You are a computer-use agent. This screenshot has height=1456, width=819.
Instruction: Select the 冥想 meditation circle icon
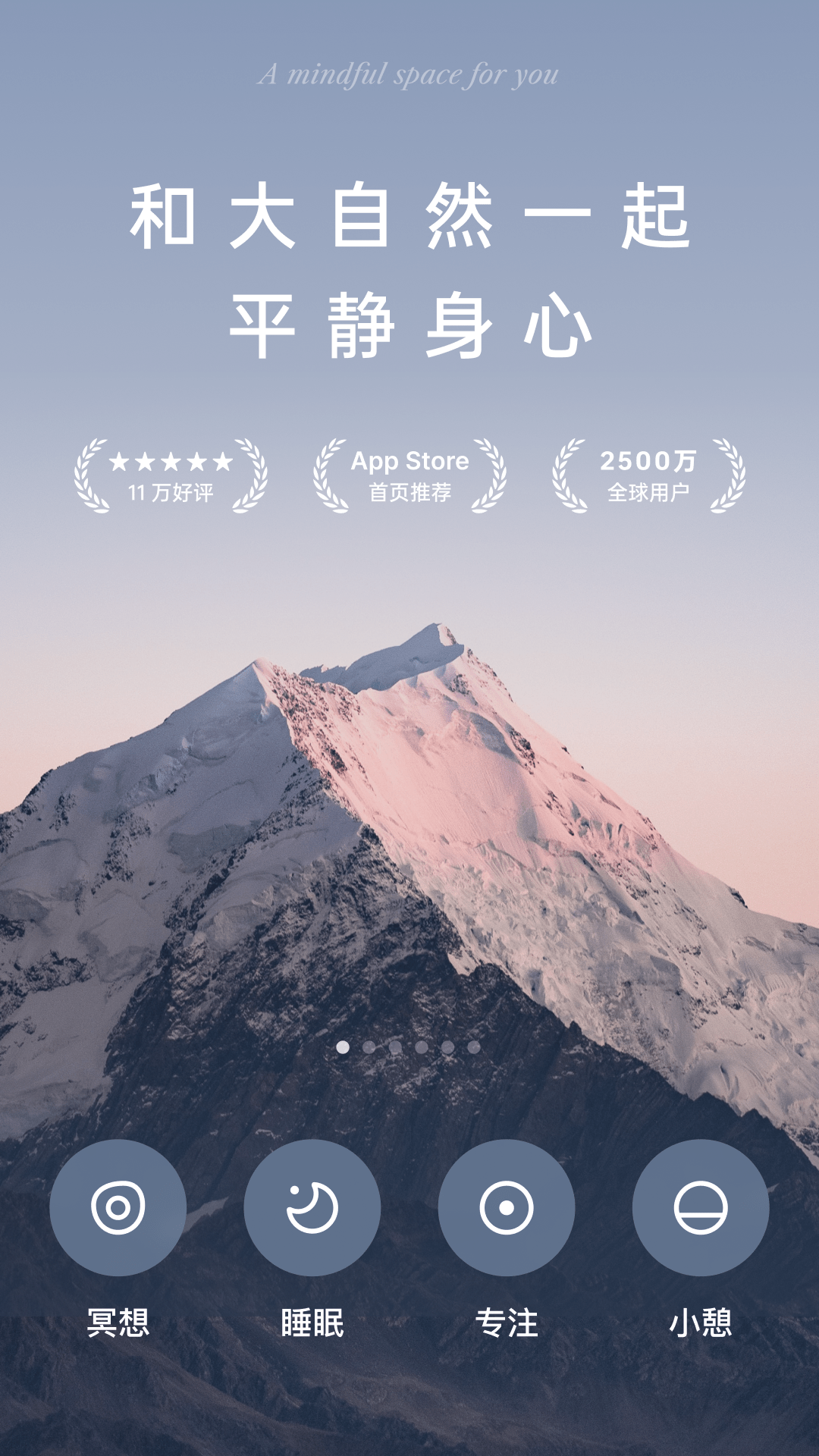118,1207
